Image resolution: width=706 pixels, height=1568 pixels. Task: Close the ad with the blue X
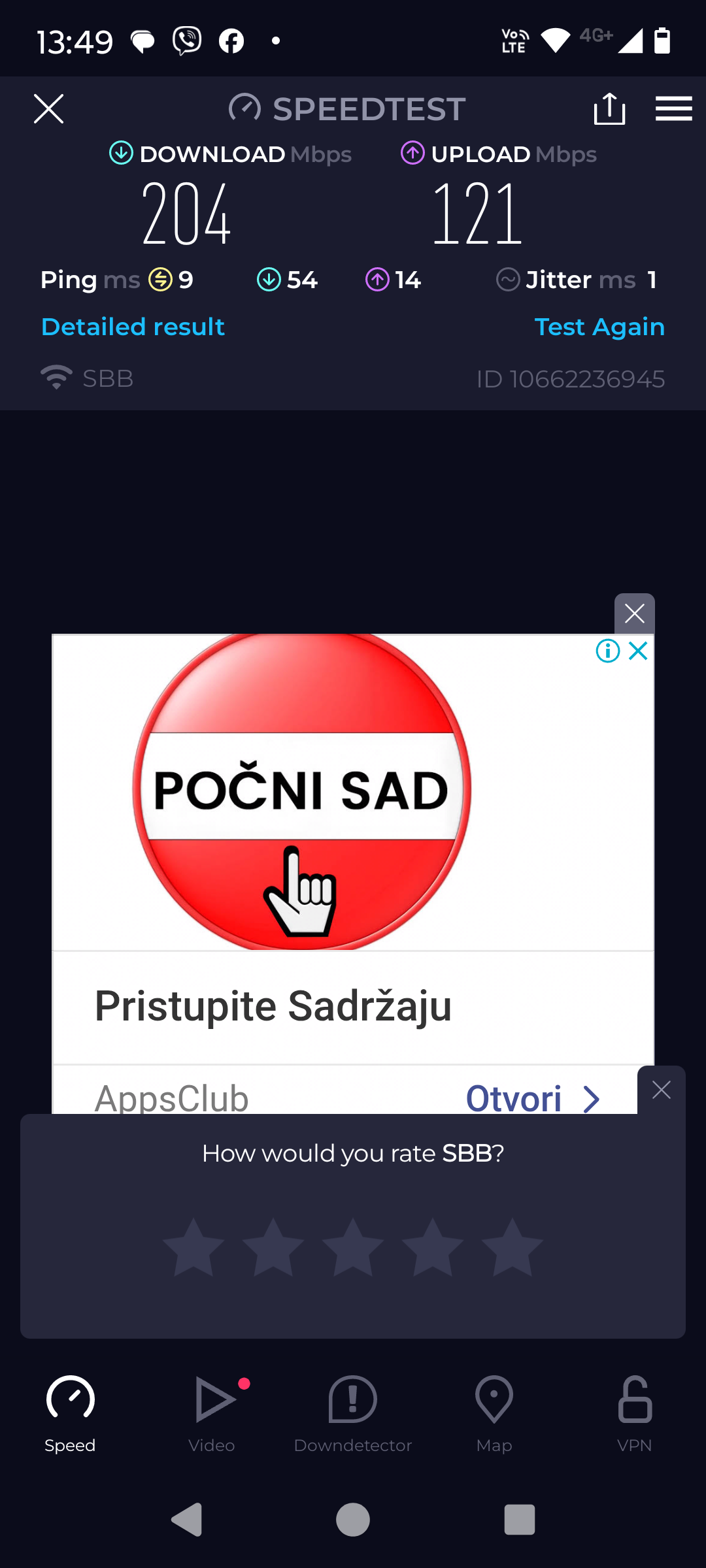click(x=638, y=651)
